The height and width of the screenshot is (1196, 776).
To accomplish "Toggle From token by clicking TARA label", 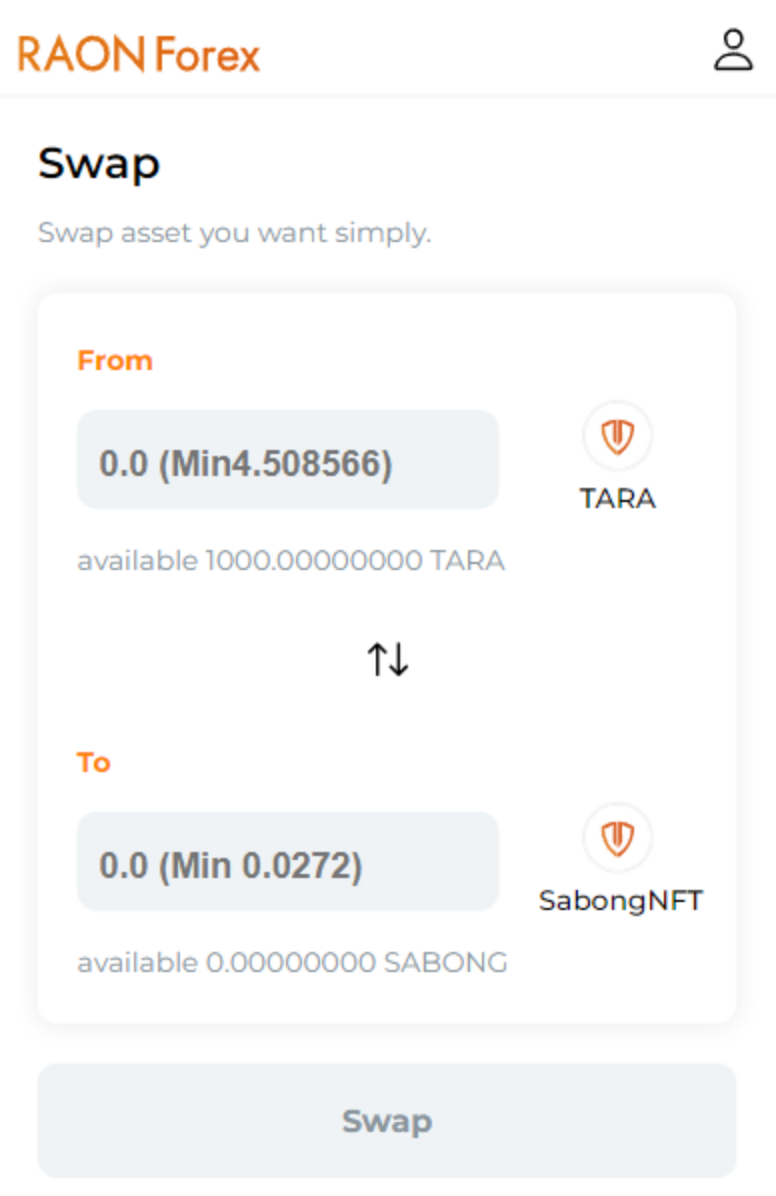I will [617, 497].
